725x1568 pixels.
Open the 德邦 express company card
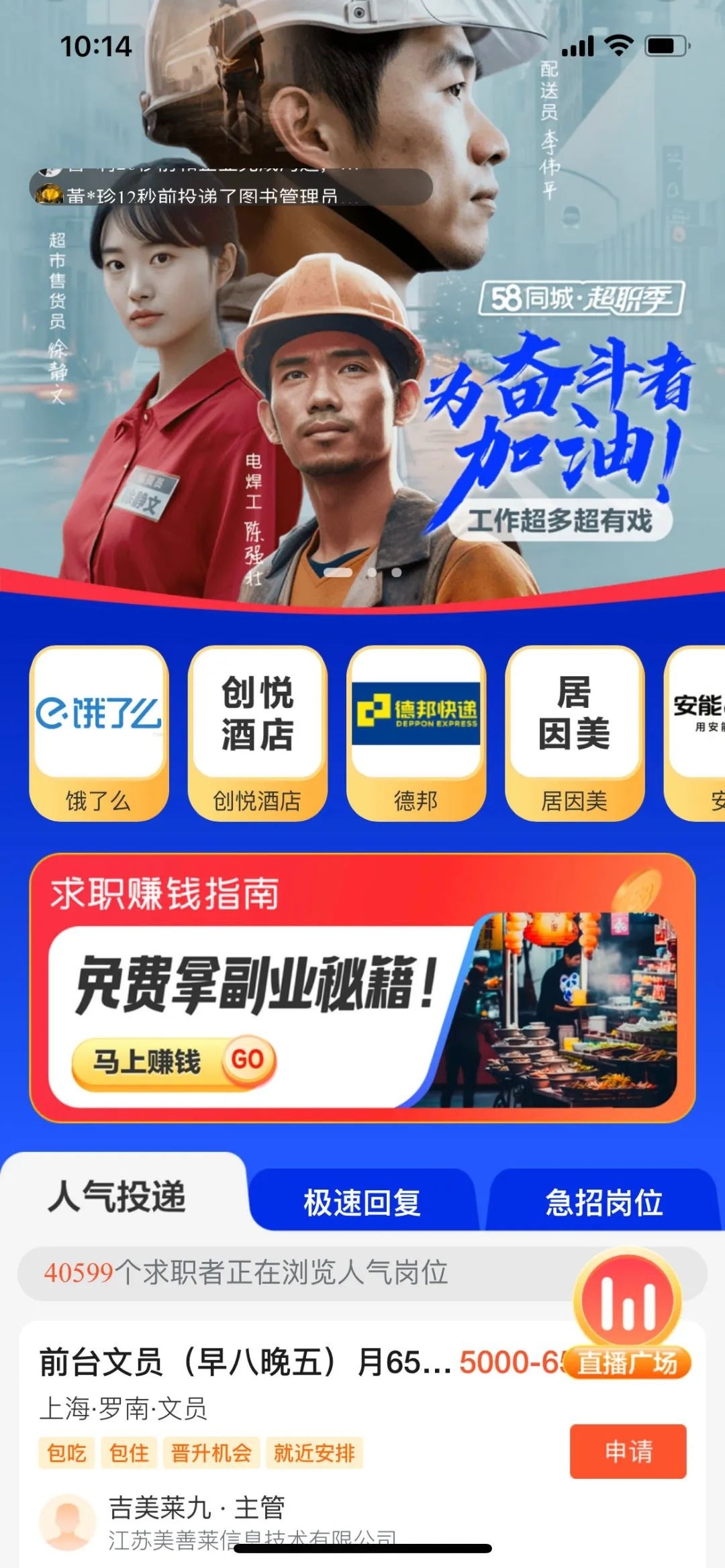tap(416, 733)
